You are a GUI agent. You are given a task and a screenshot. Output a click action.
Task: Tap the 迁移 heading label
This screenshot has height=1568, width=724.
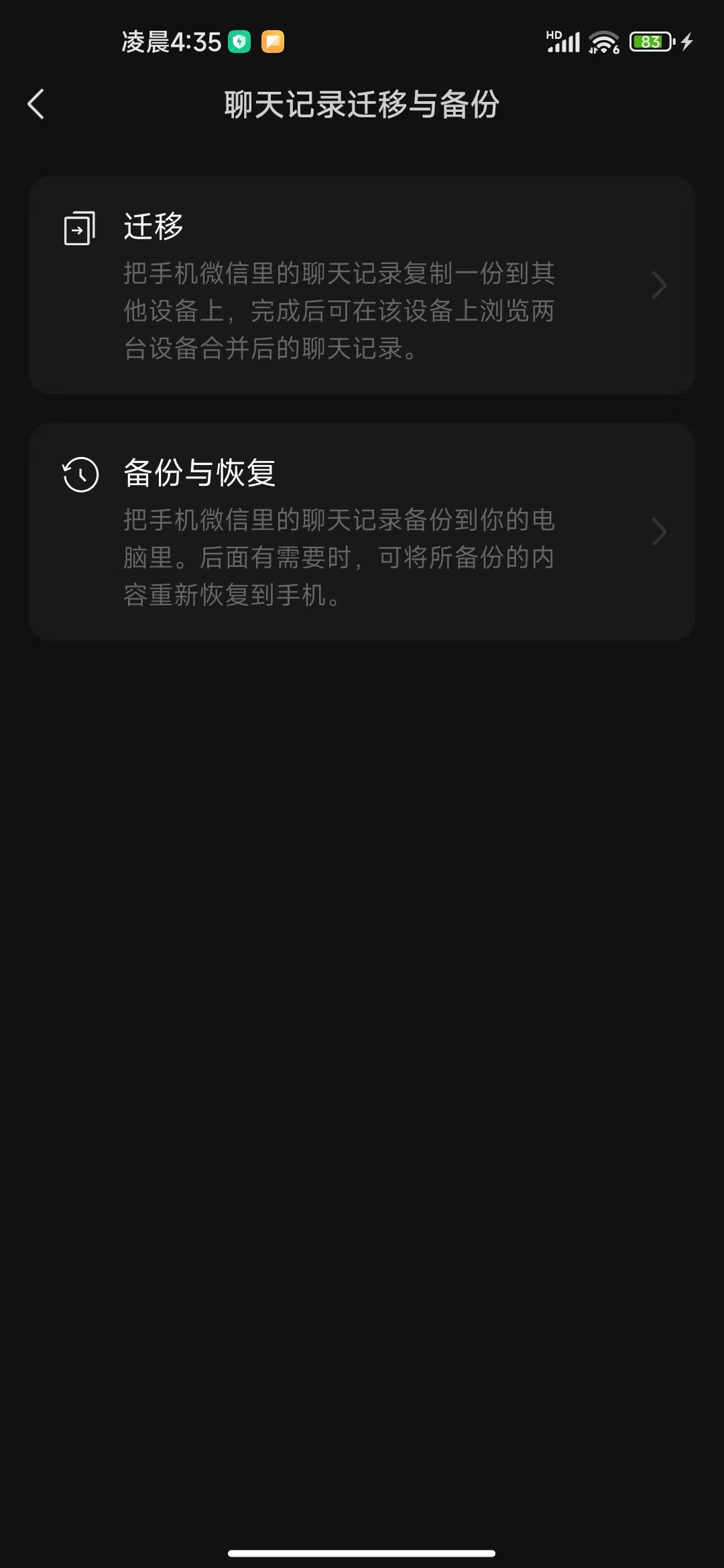pyautogui.click(x=153, y=228)
